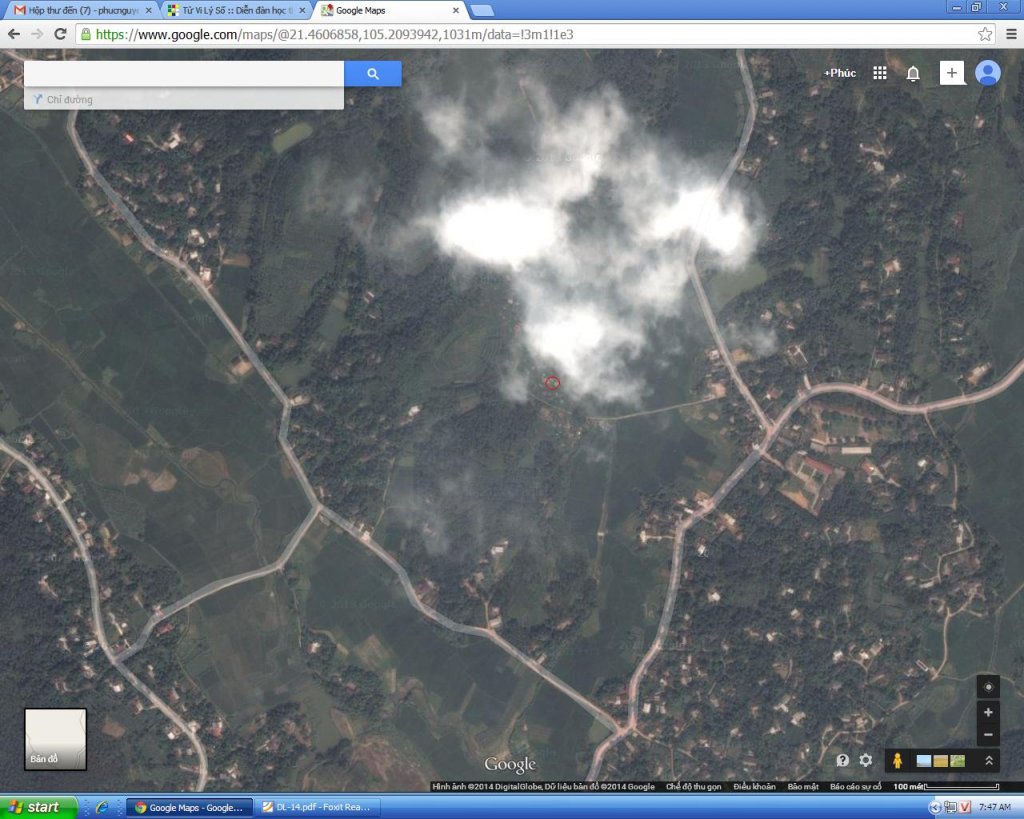
Task: Click the blue search button
Action: [x=373, y=74]
